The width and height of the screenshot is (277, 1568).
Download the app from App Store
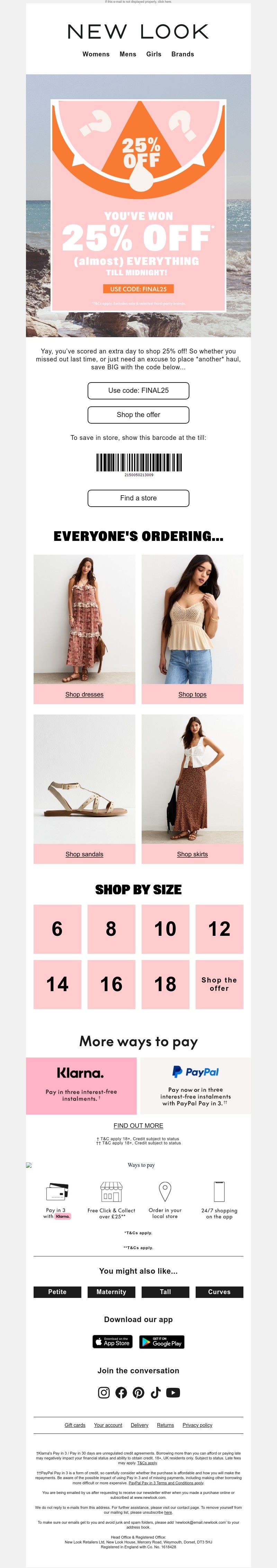(113, 1341)
